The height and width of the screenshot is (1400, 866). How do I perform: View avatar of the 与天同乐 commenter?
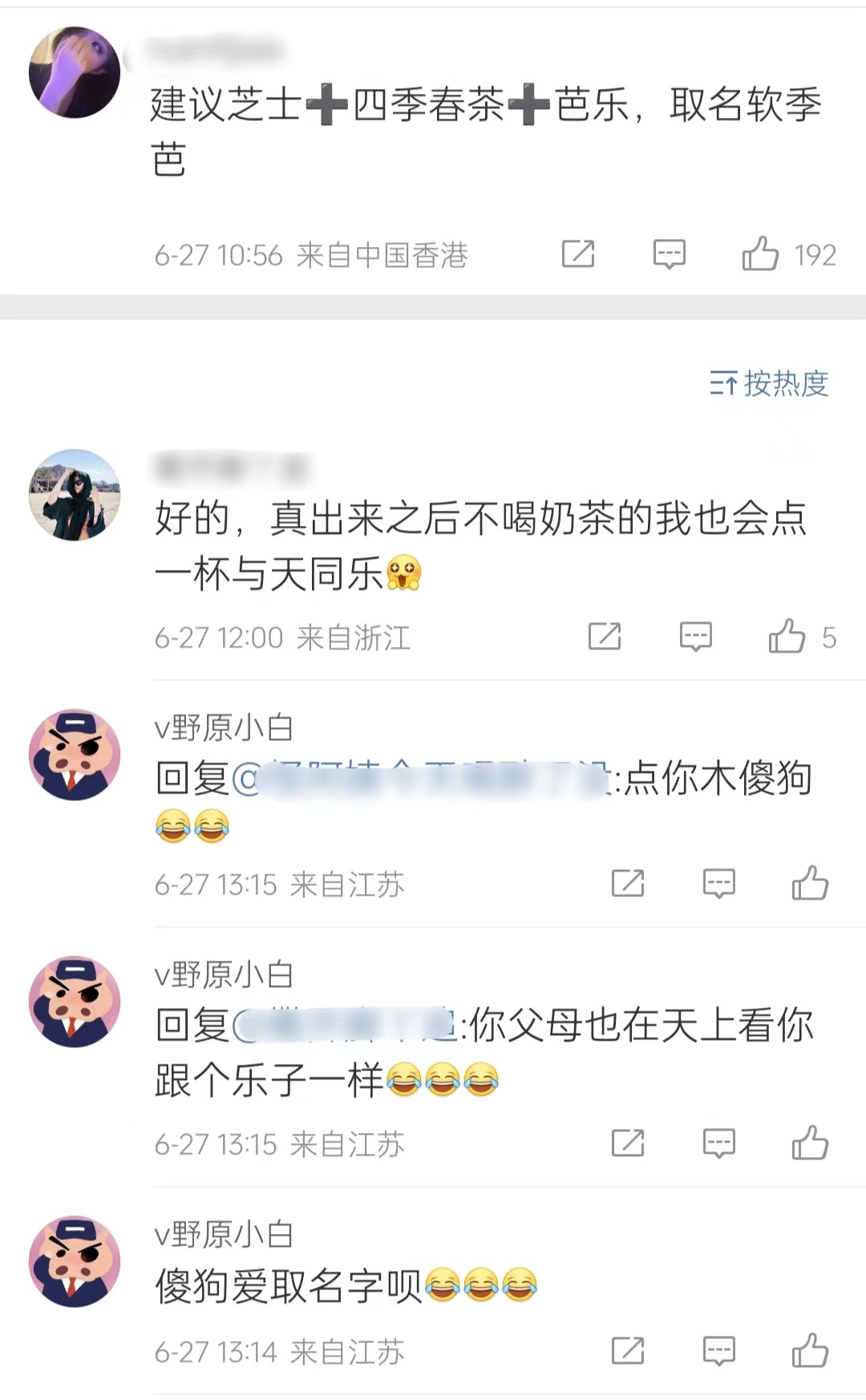pyautogui.click(x=75, y=495)
